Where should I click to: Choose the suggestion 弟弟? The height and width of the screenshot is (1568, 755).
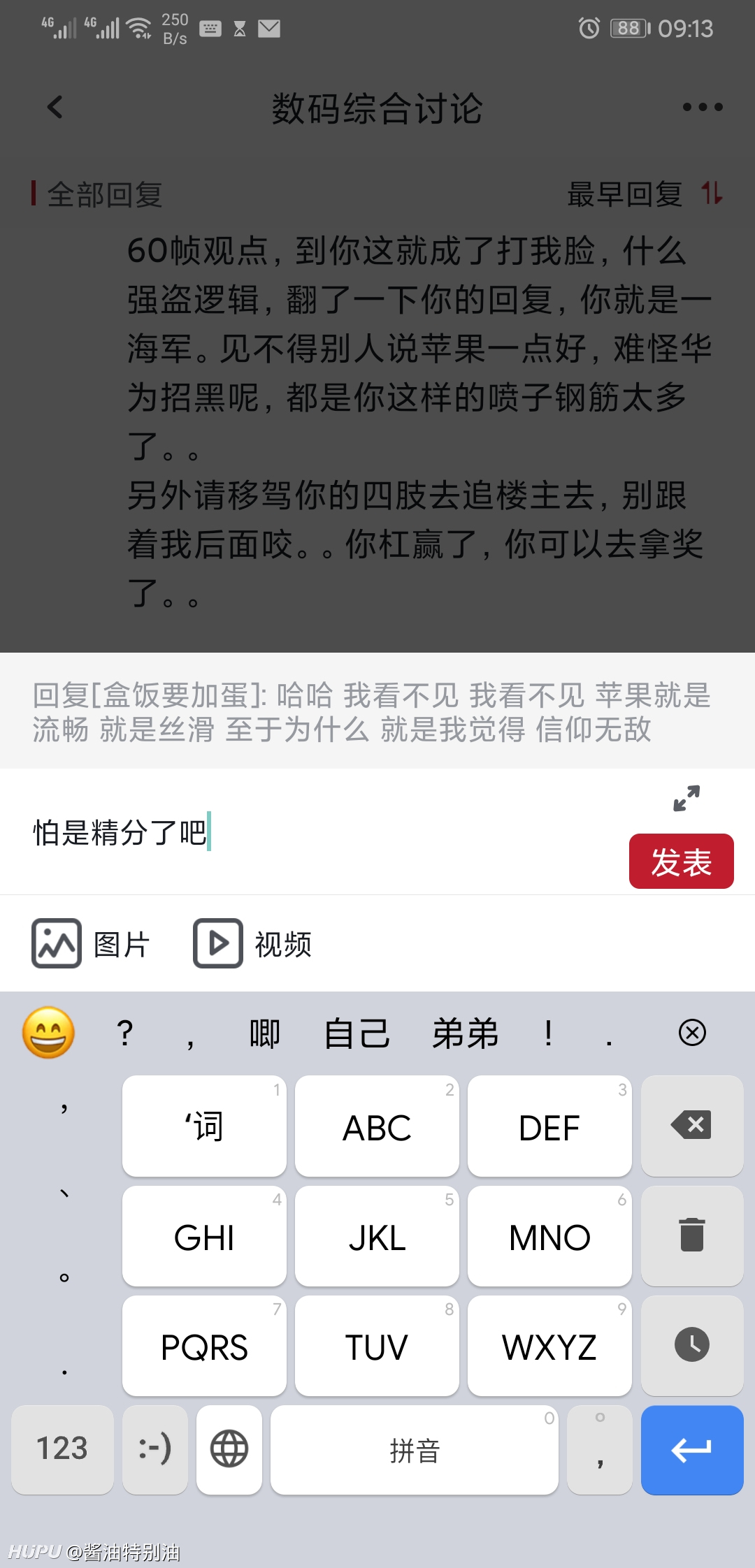[x=465, y=1033]
